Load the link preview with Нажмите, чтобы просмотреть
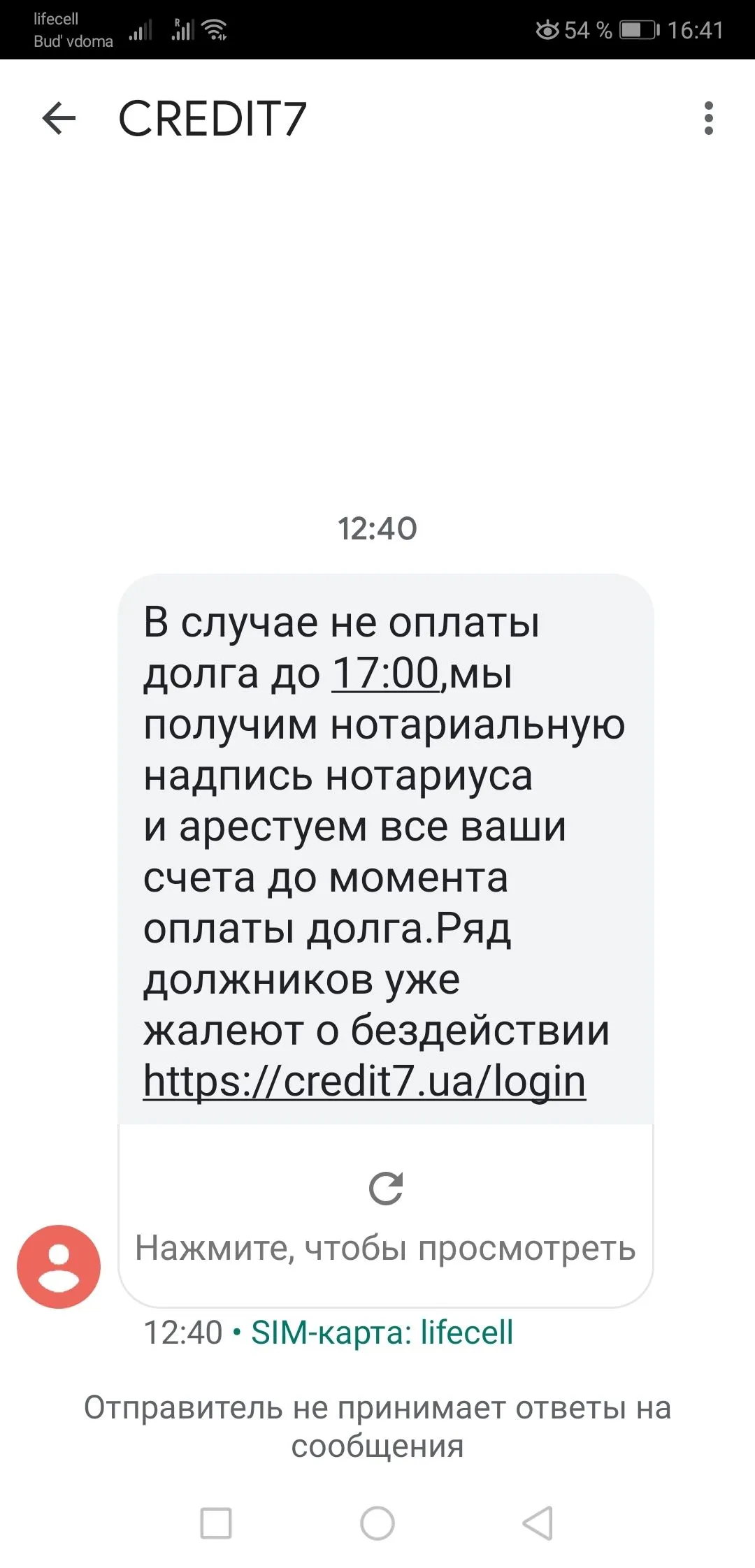The height and width of the screenshot is (1568, 755). point(385,1216)
